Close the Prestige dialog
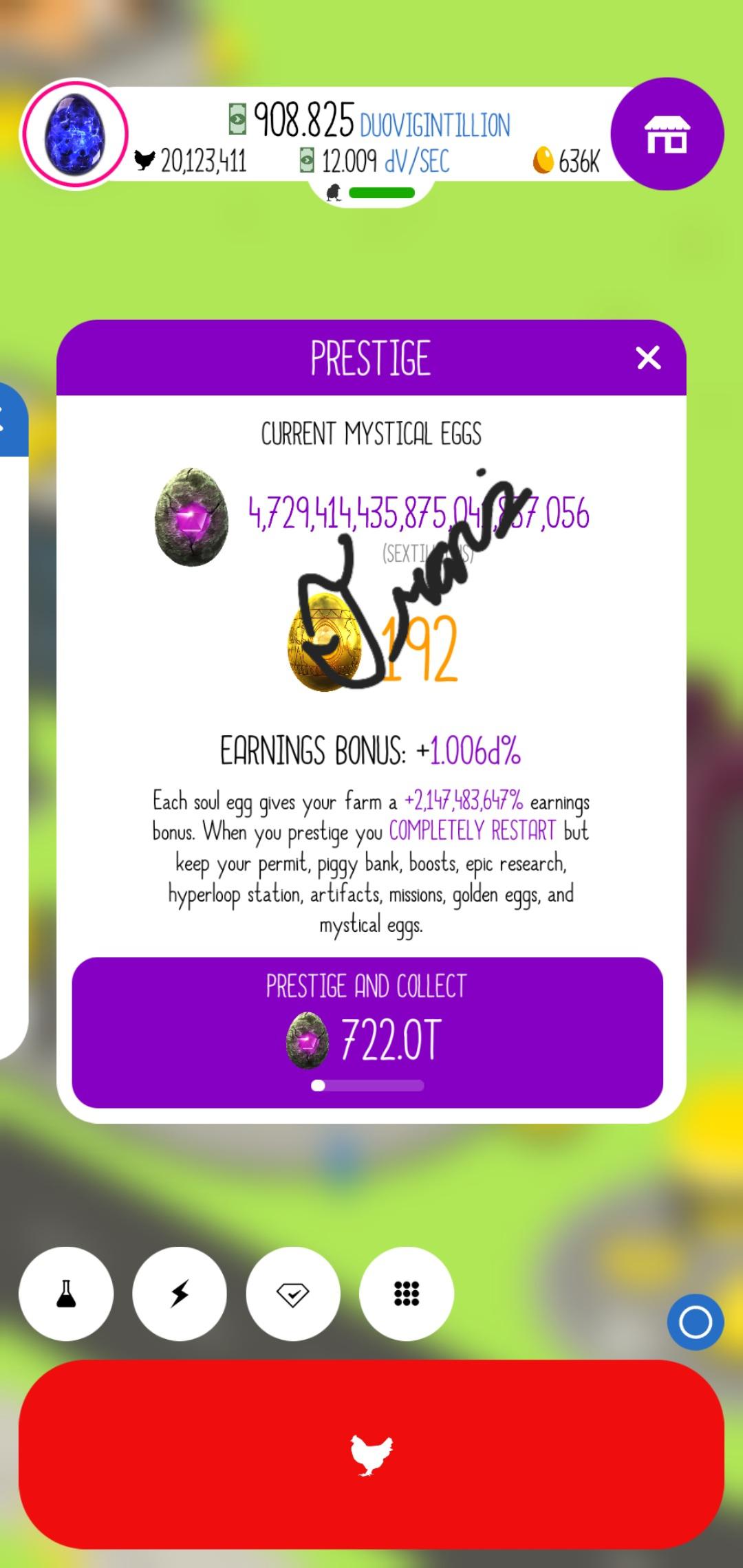This screenshot has height=1568, width=743. [x=648, y=358]
